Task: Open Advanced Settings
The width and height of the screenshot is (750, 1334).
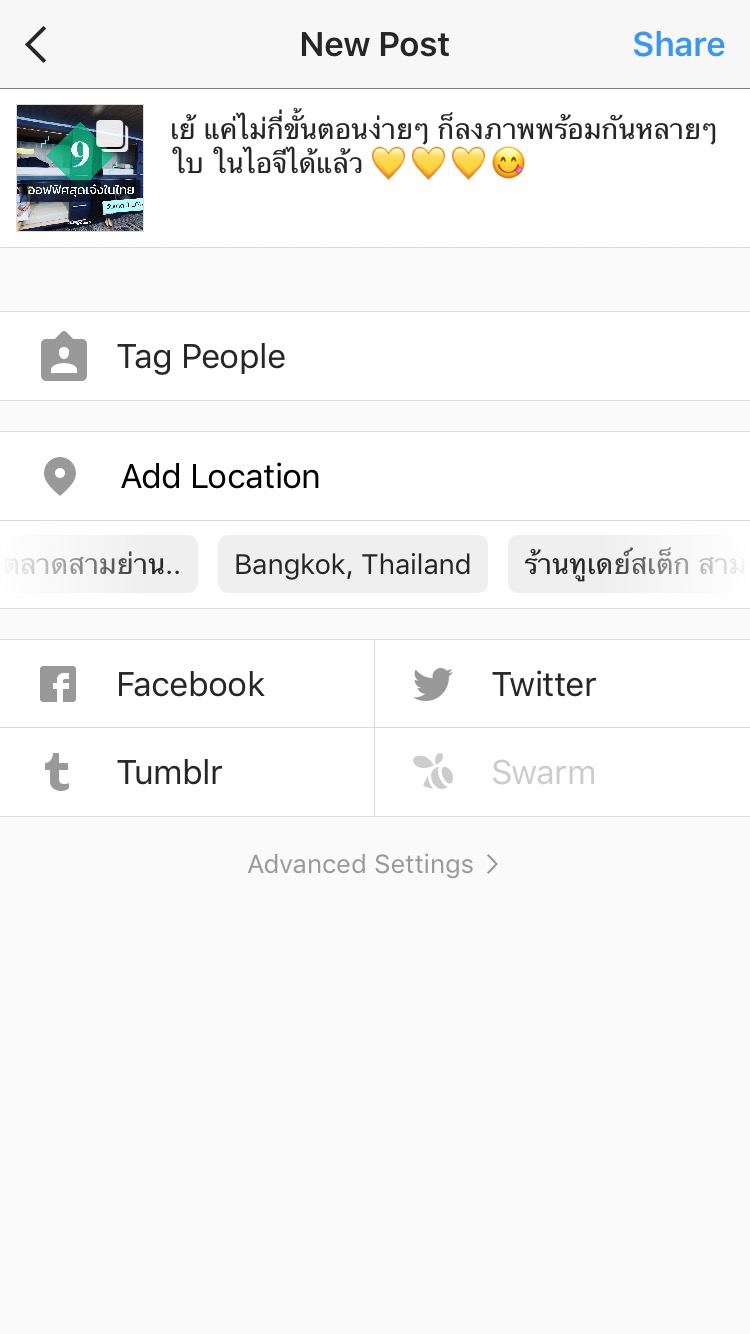Action: pyautogui.click(x=373, y=865)
